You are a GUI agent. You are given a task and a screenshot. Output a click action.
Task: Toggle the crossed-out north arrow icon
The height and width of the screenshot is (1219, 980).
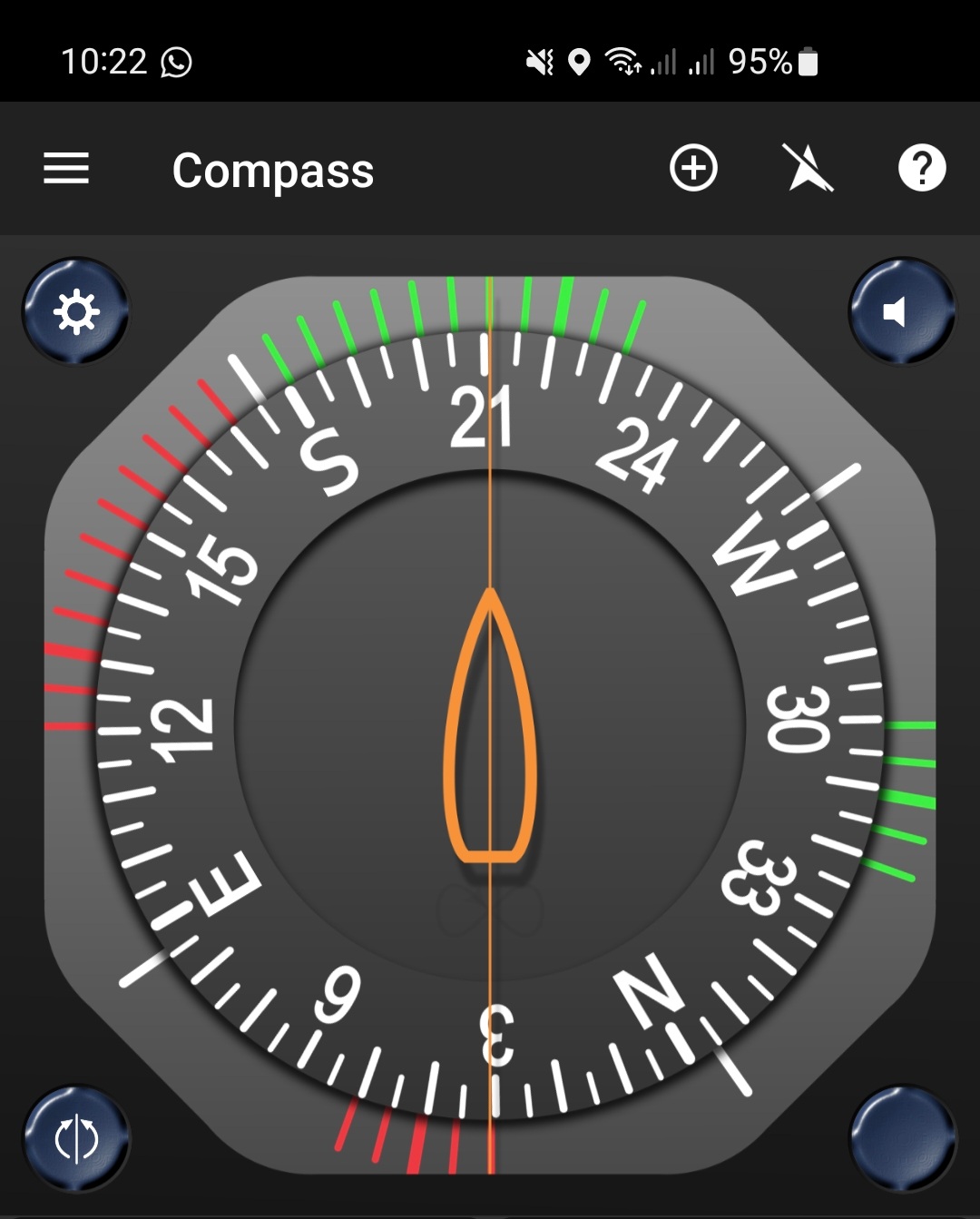[x=808, y=169]
